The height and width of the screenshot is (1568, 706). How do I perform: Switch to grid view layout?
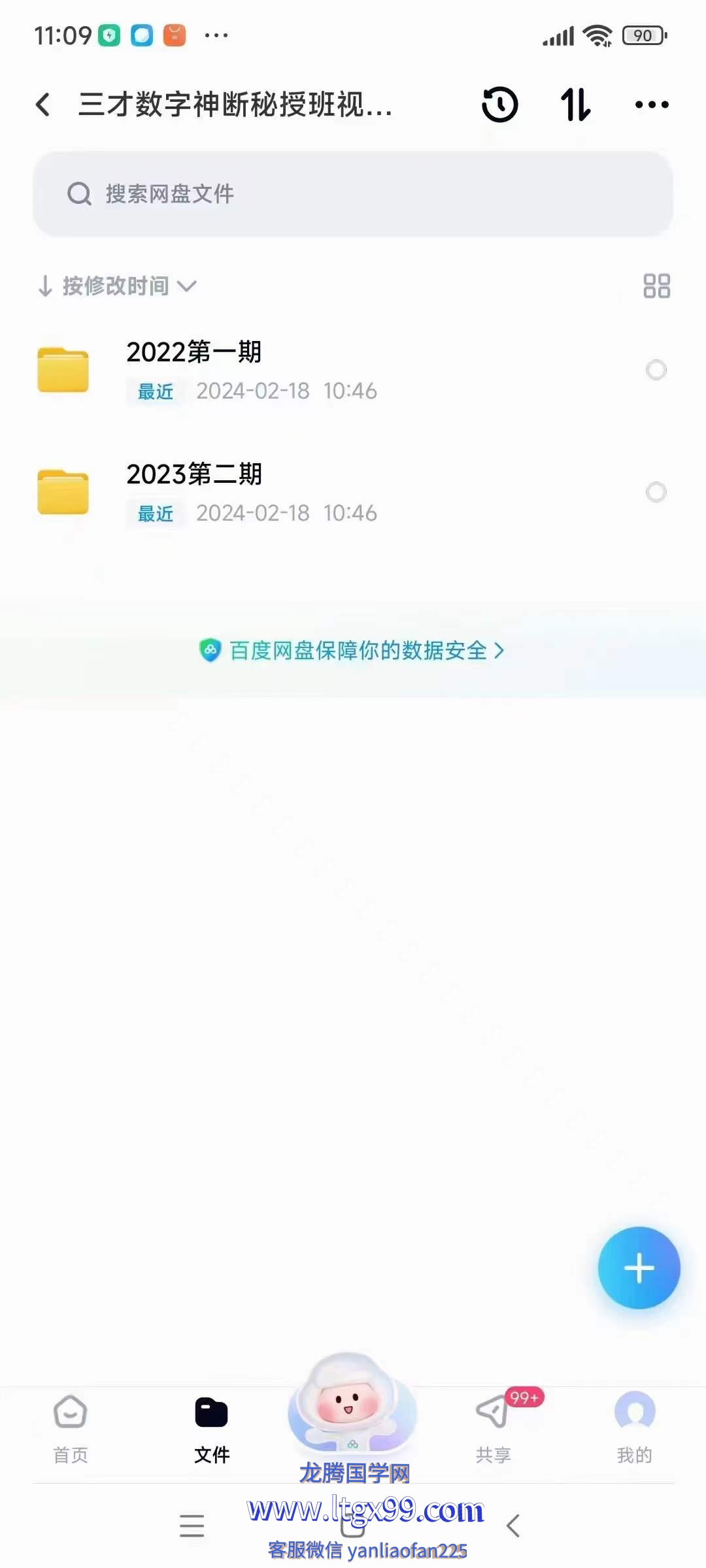coord(656,286)
